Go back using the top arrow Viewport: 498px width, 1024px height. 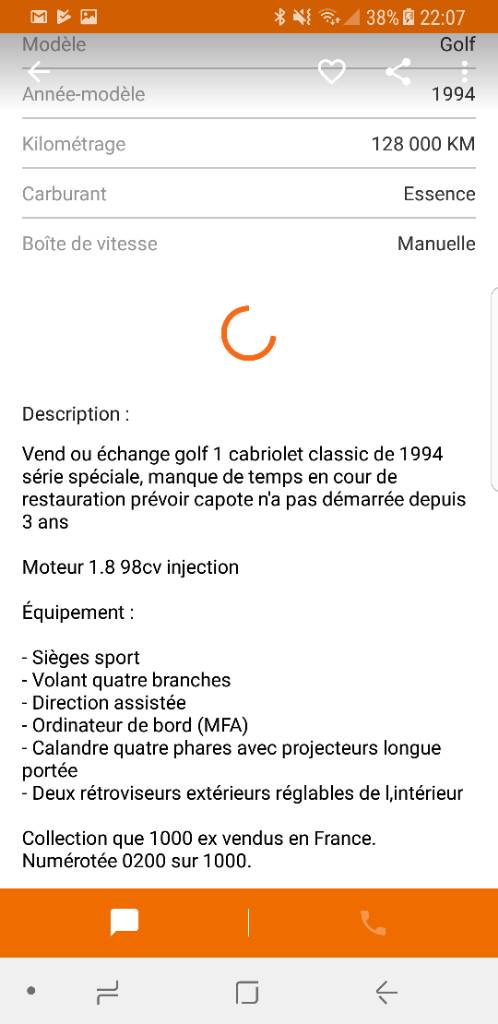39,71
